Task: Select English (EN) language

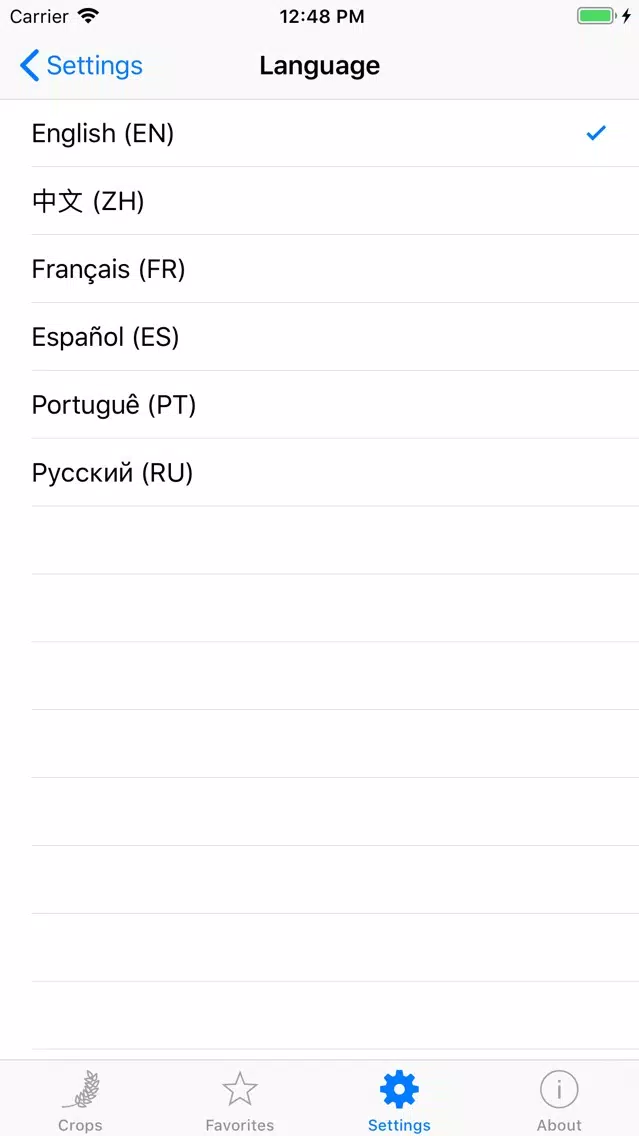Action: [x=320, y=133]
